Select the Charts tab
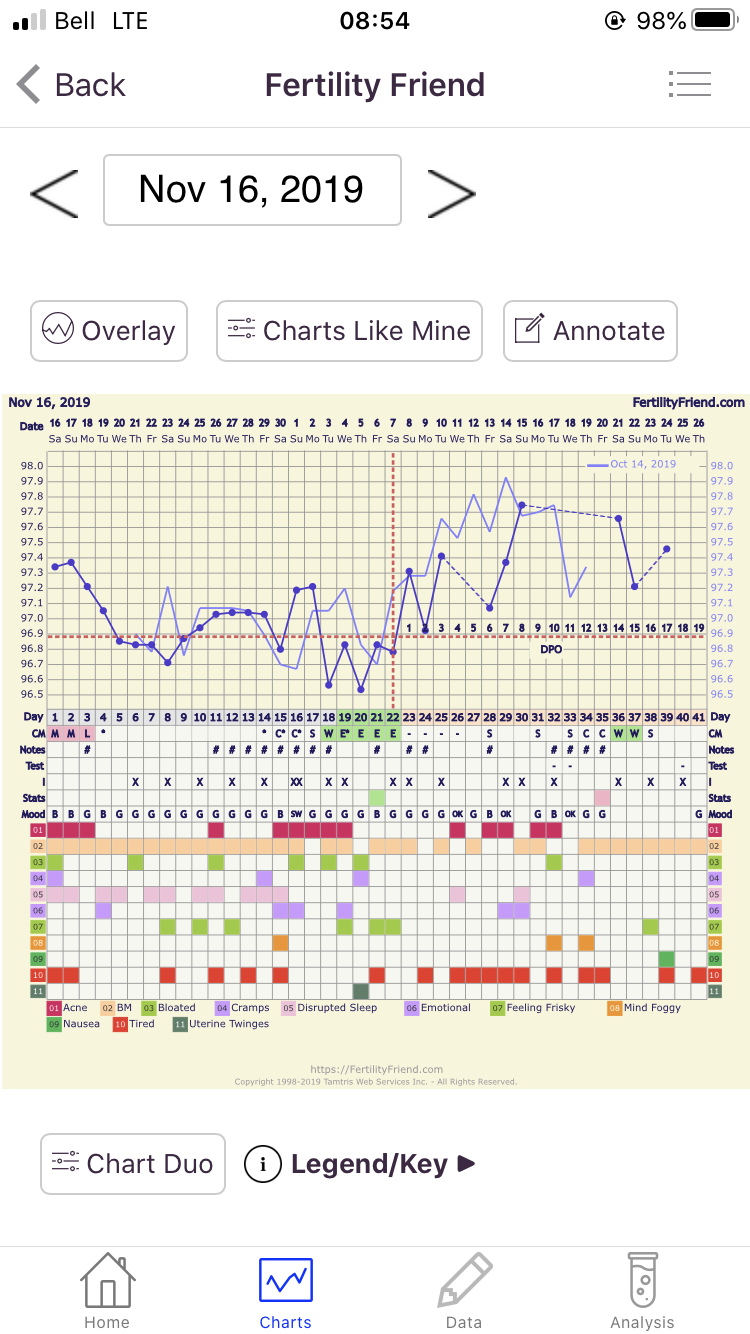This screenshot has width=750, height=1334. pyautogui.click(x=286, y=1291)
